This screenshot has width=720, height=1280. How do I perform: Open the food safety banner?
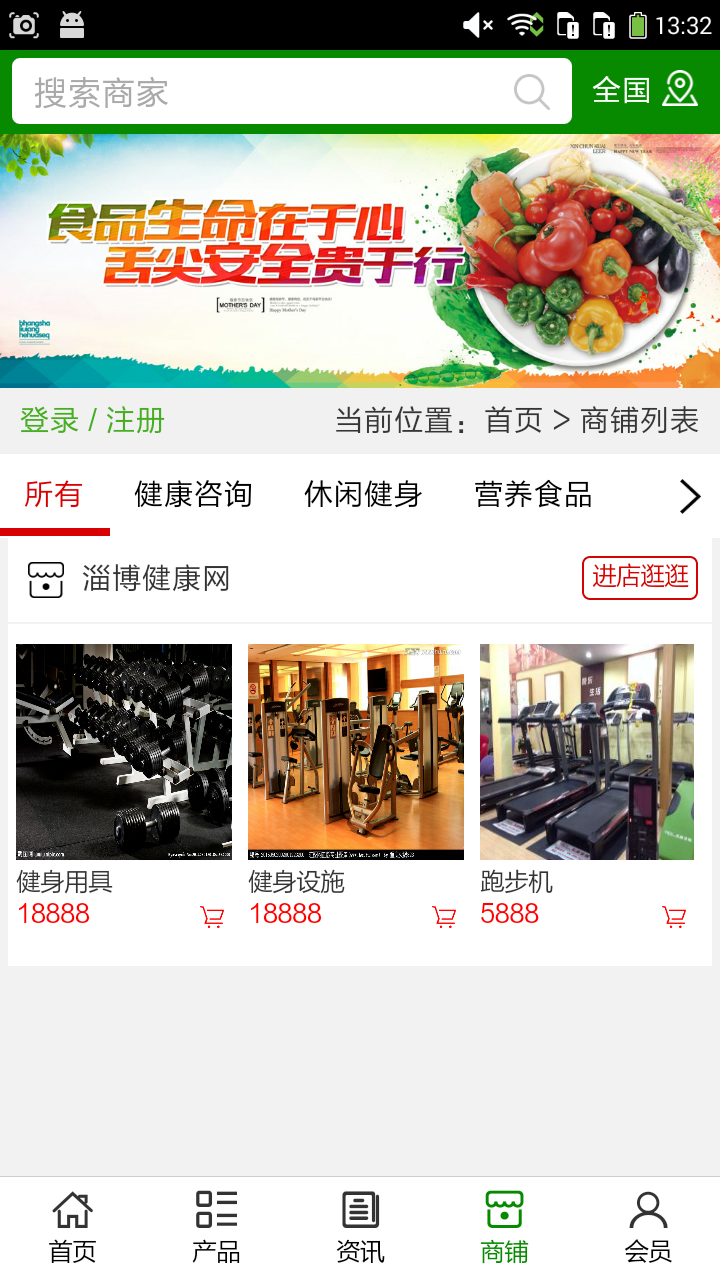coord(360,261)
